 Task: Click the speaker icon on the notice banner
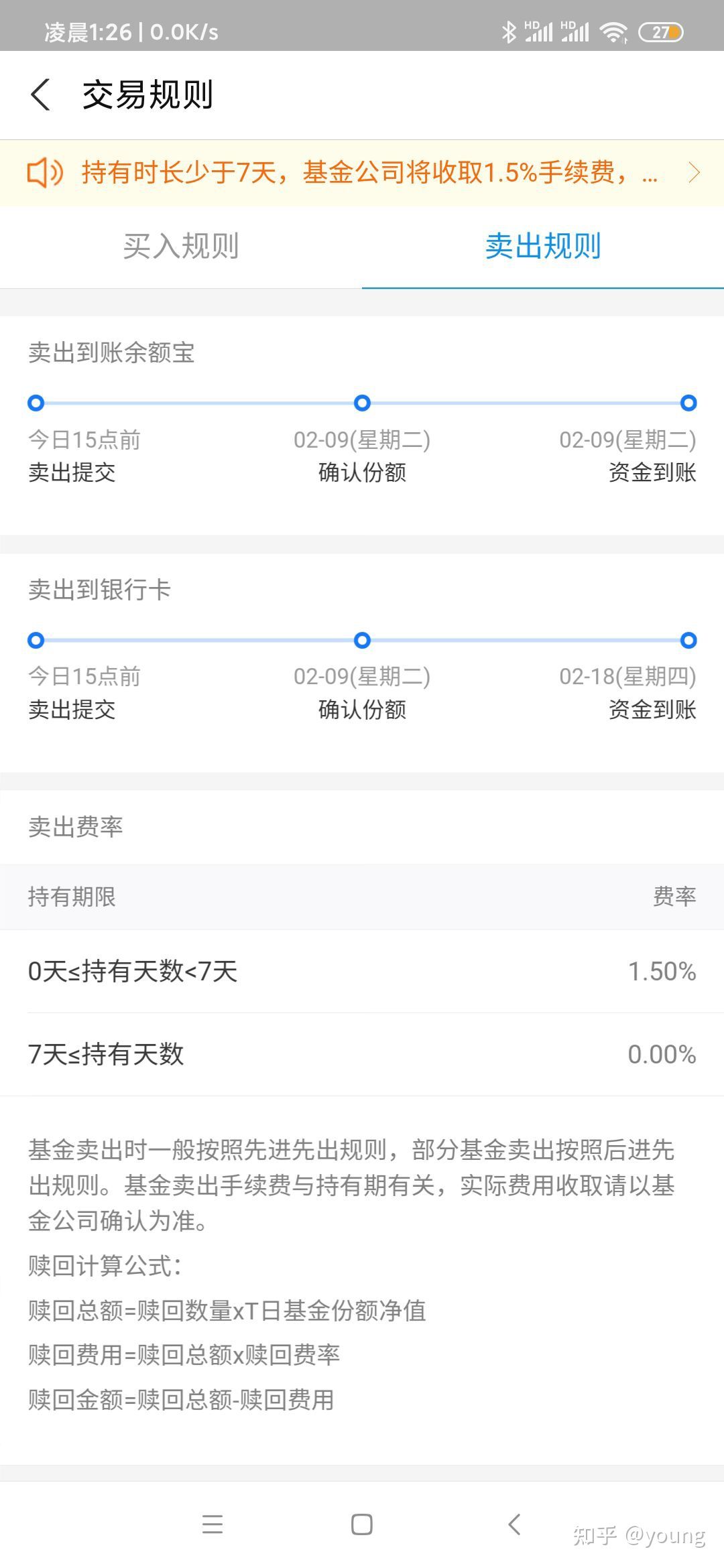click(x=48, y=173)
